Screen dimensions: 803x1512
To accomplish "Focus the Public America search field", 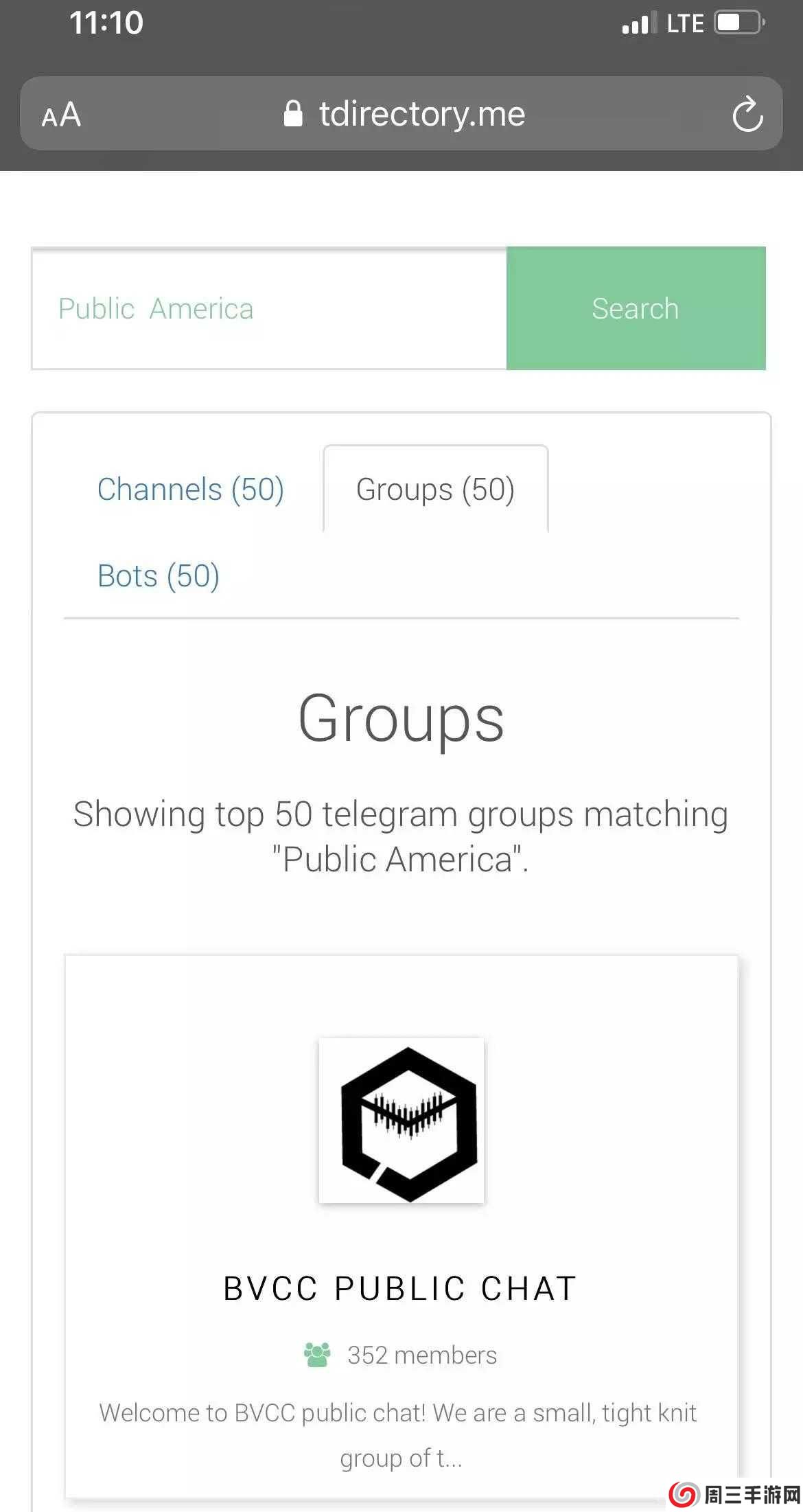I will pyautogui.click(x=269, y=309).
